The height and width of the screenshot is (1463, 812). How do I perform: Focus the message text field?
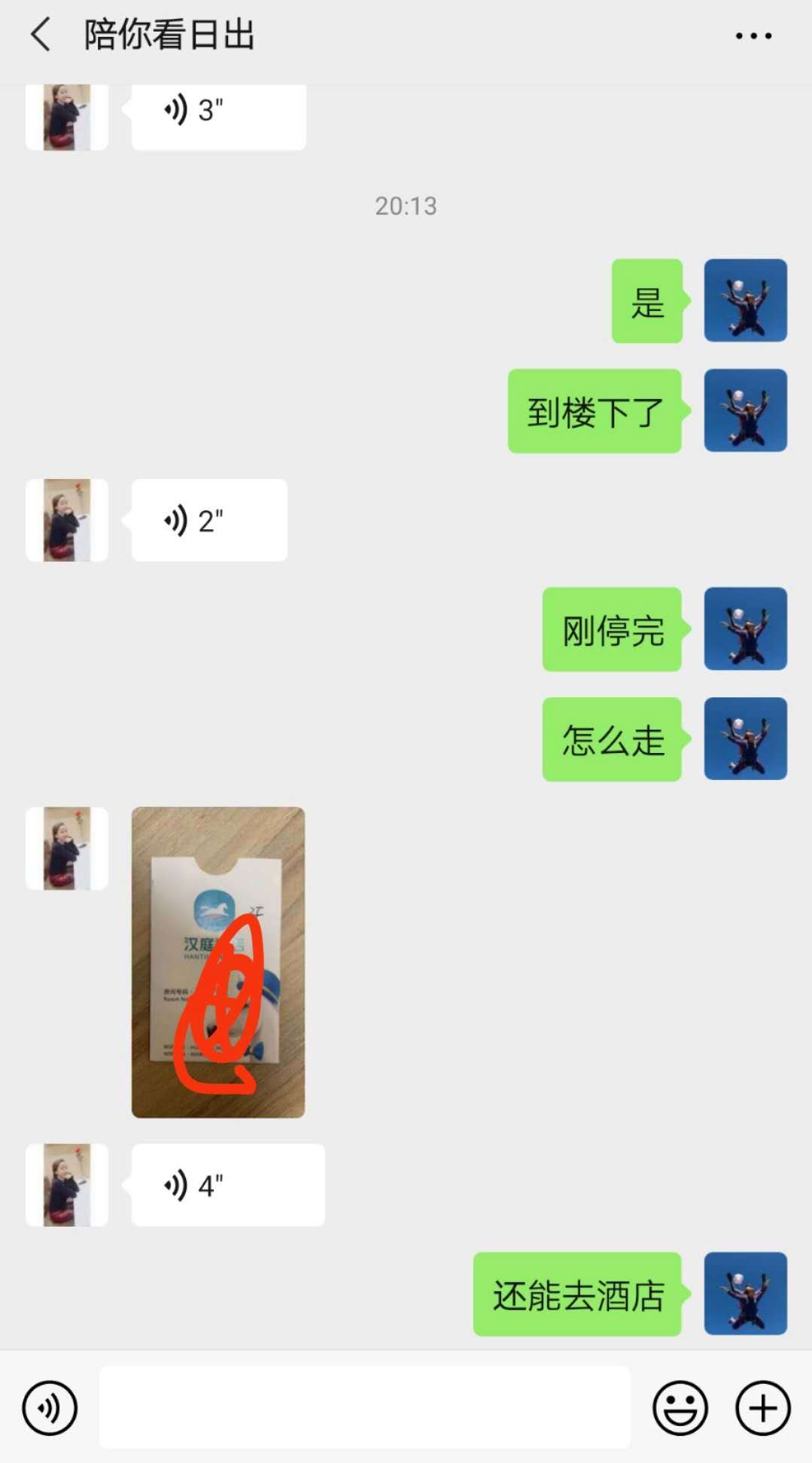tap(364, 1407)
